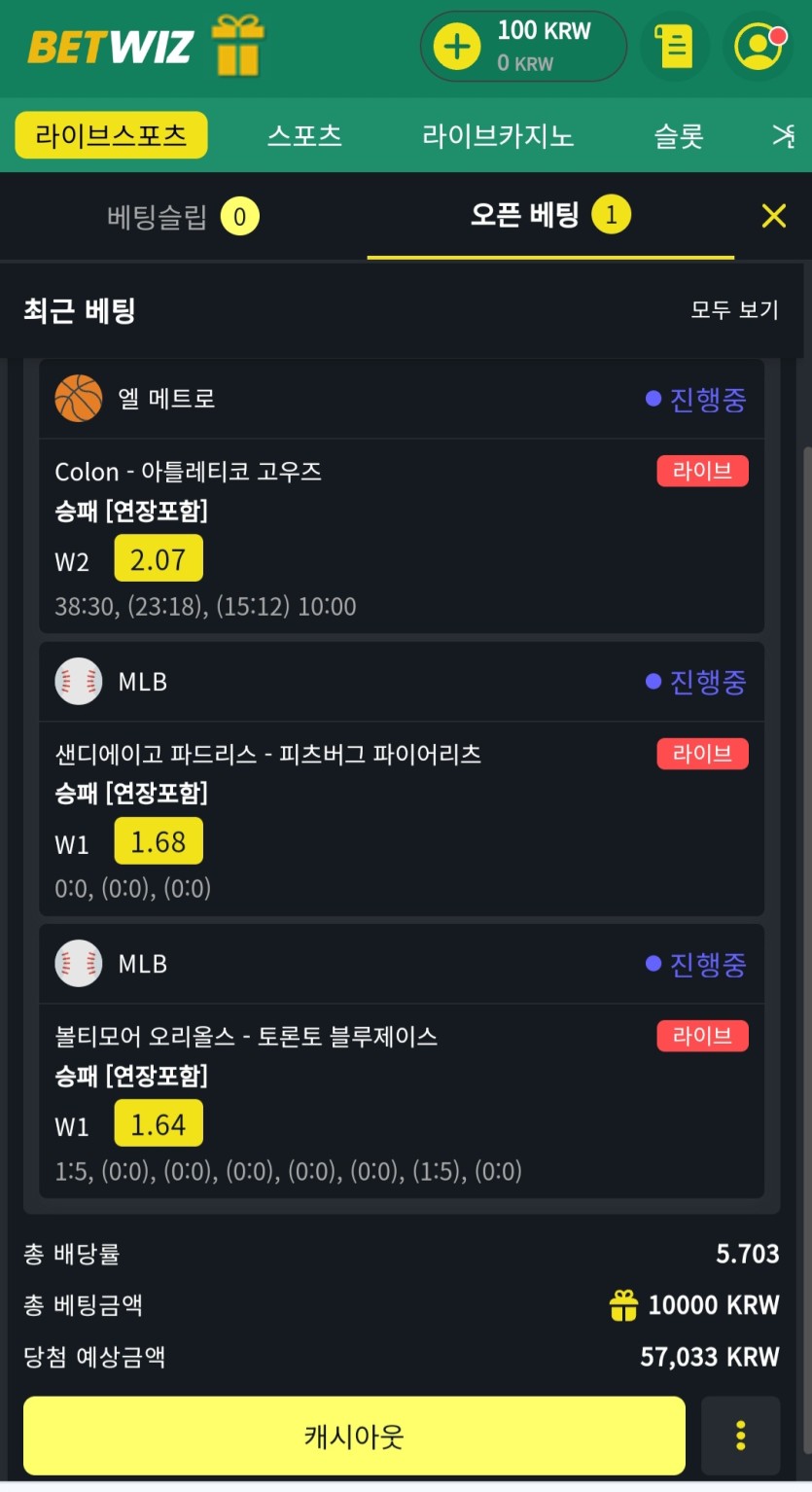The height and width of the screenshot is (1492, 812).
Task: Switch to the 라이브스포츠 tab
Action: click(x=111, y=135)
